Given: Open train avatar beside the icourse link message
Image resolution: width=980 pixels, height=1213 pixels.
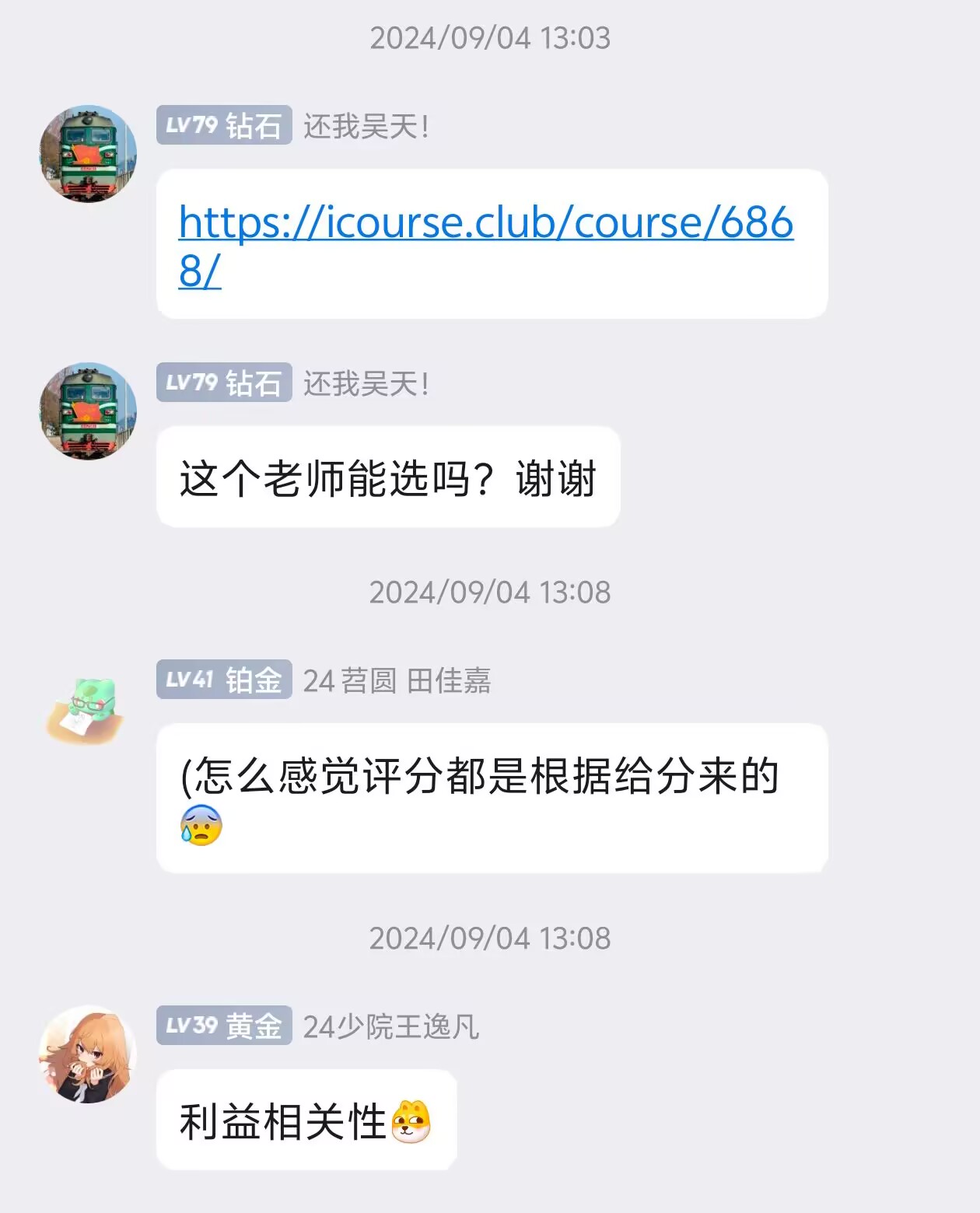Looking at the screenshot, I should (88, 154).
